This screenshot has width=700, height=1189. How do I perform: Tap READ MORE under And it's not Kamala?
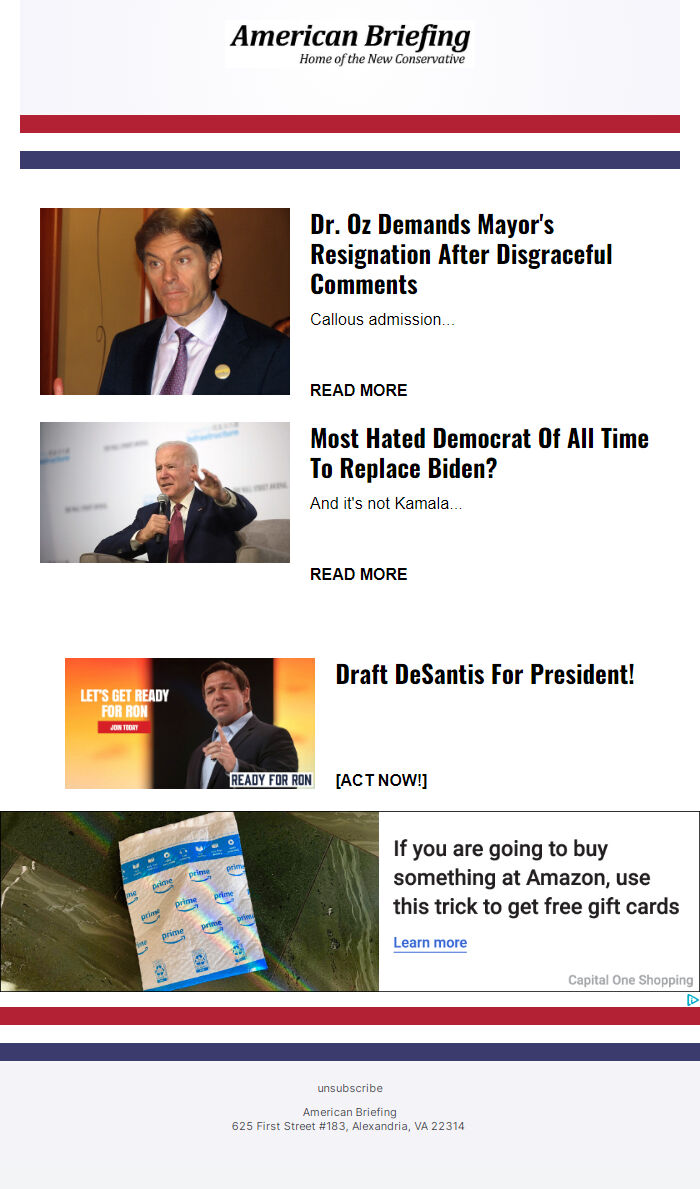pyautogui.click(x=358, y=574)
